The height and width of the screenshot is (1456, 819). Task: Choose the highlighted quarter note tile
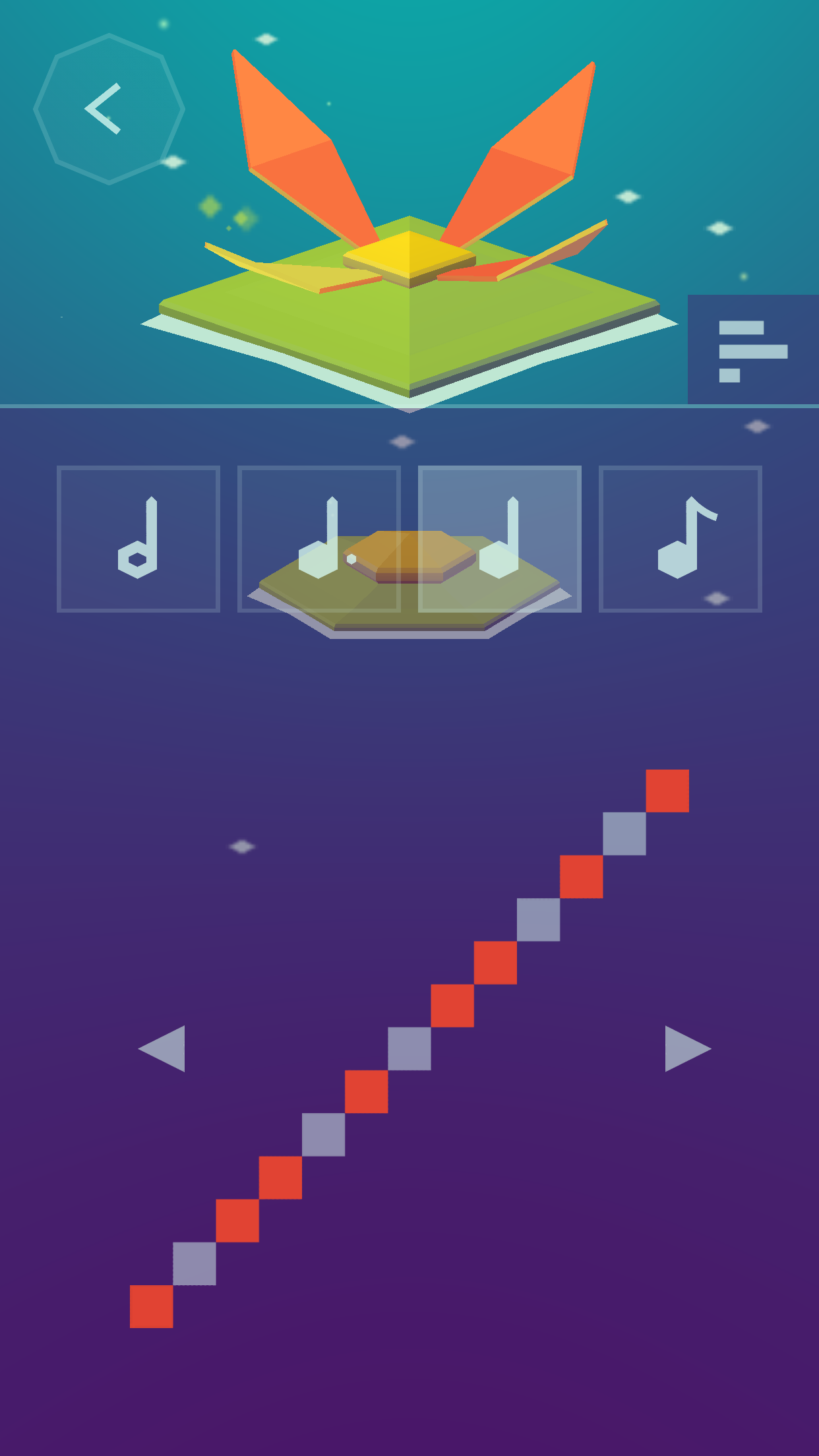[499, 539]
